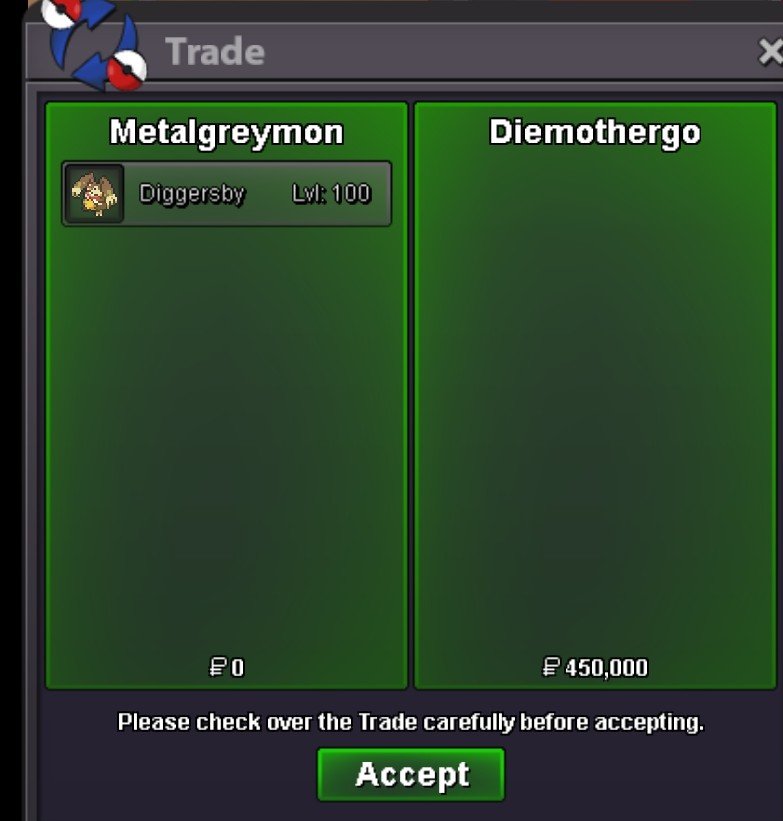Open the Diggersby Lvl 100 entry
The height and width of the screenshot is (821, 783).
point(227,194)
